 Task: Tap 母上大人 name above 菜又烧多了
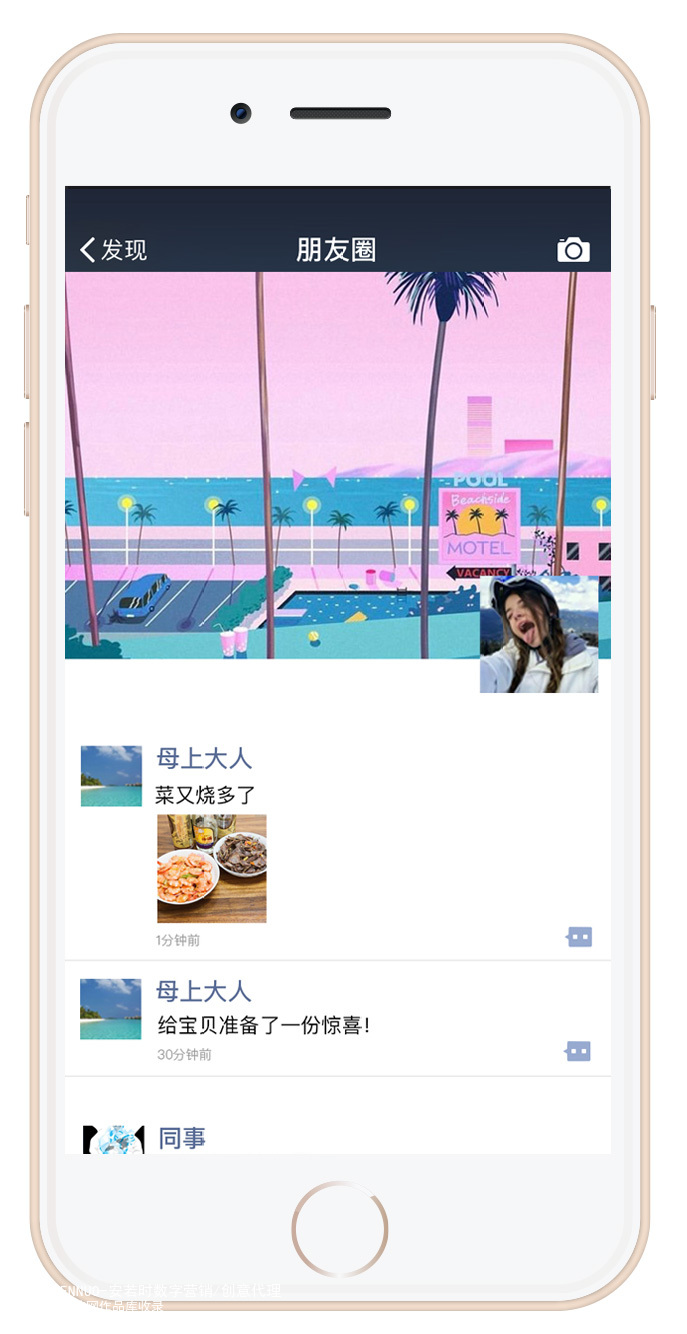click(204, 759)
